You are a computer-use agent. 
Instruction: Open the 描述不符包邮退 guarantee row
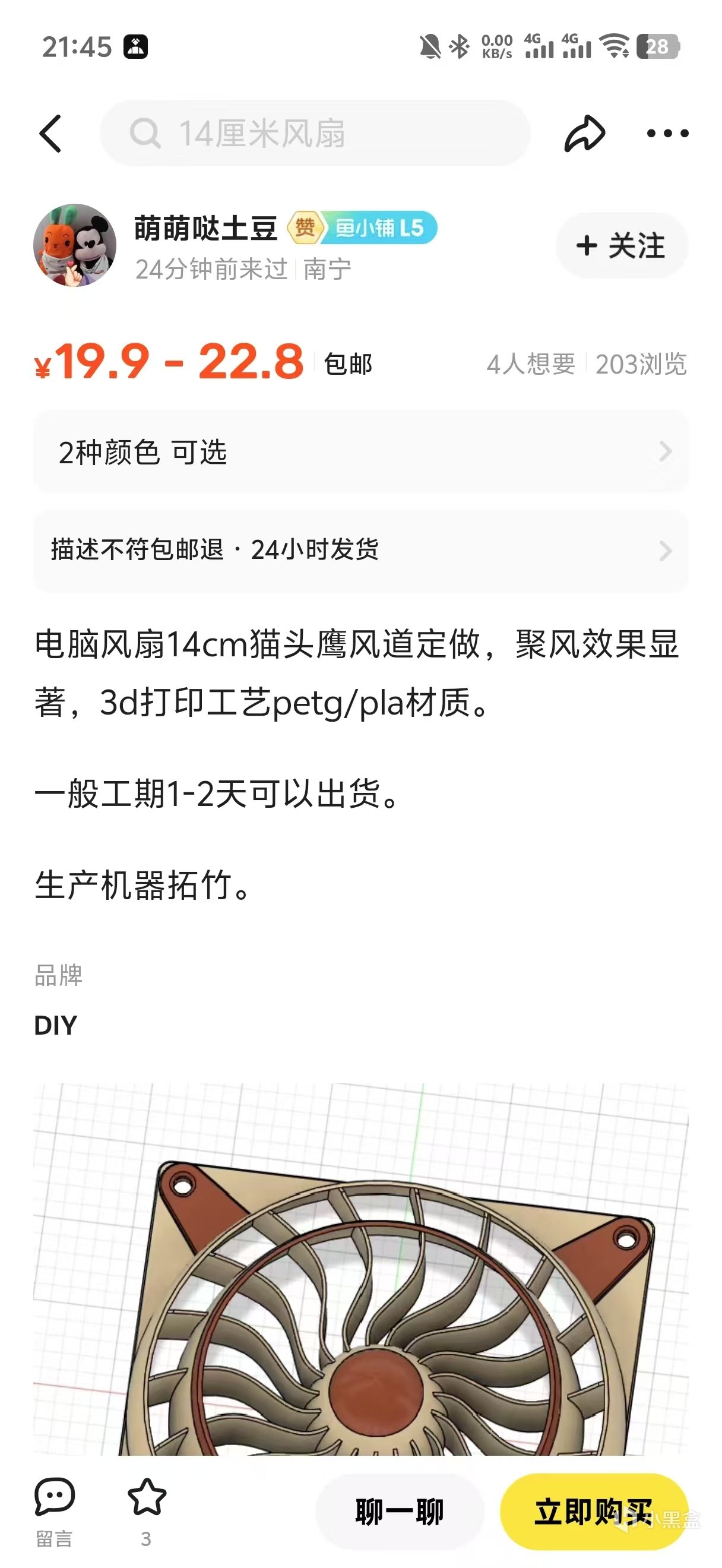tap(360, 550)
